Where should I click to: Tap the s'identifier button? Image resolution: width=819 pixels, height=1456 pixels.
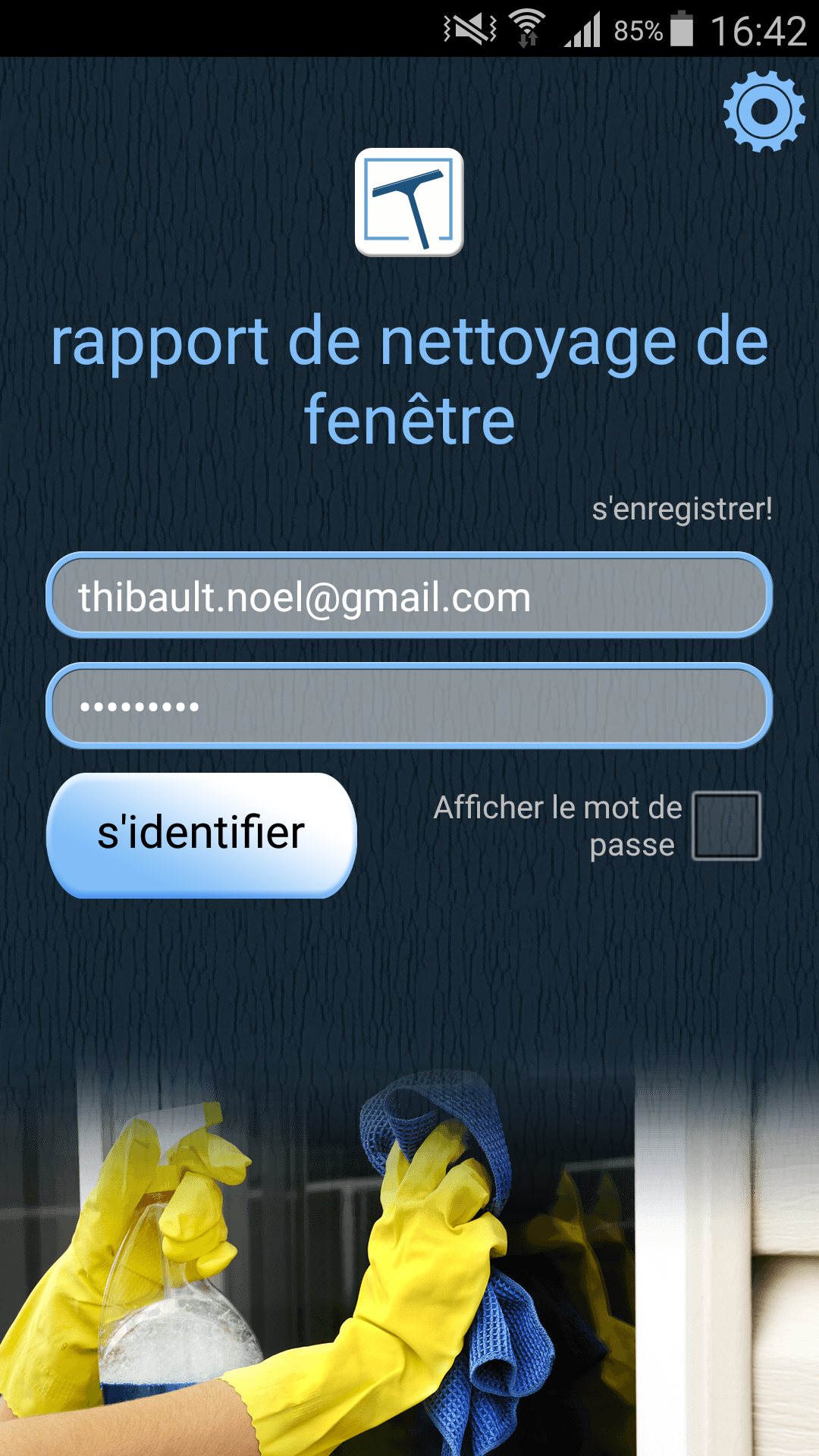[x=202, y=834]
